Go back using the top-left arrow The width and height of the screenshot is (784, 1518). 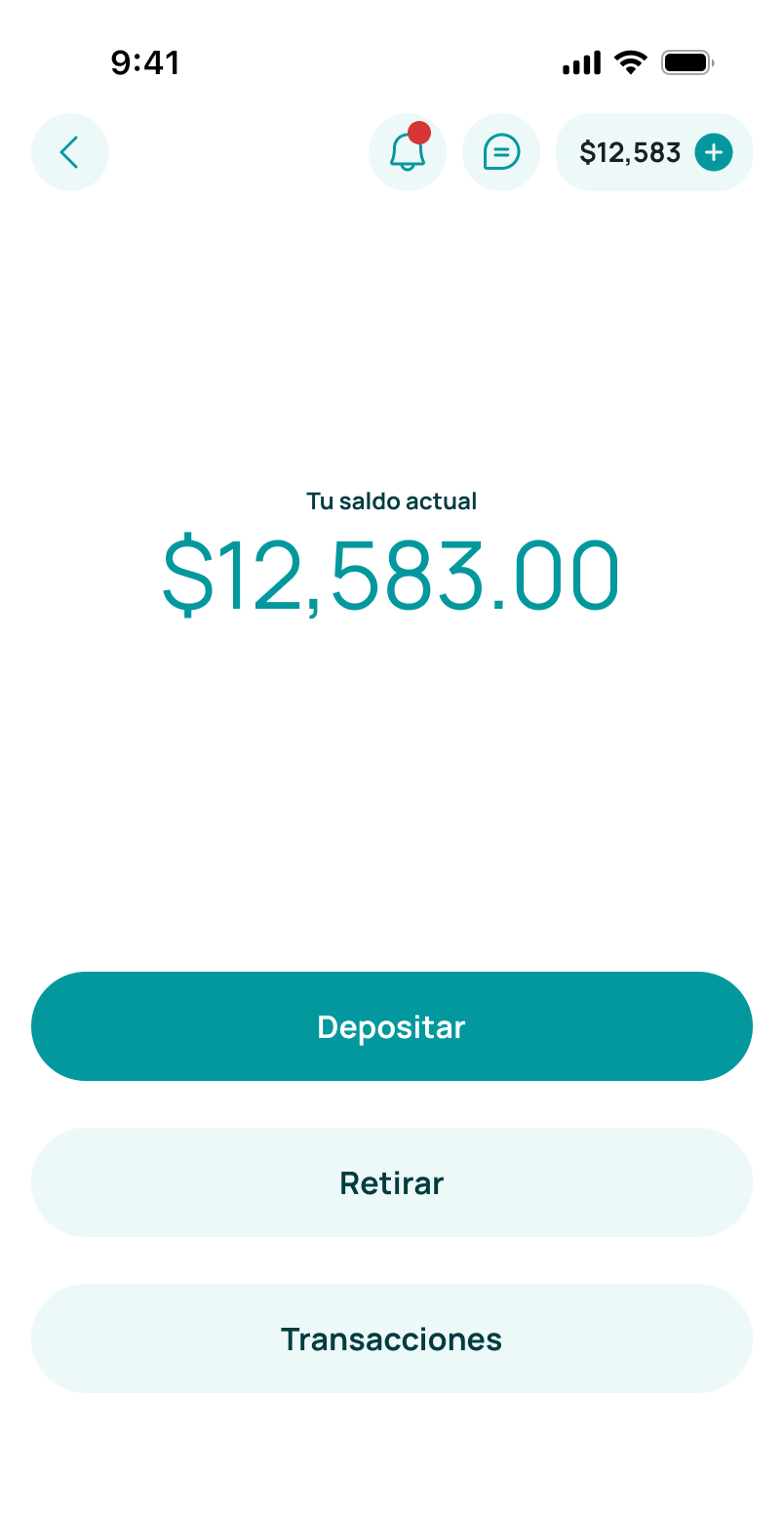(x=70, y=152)
